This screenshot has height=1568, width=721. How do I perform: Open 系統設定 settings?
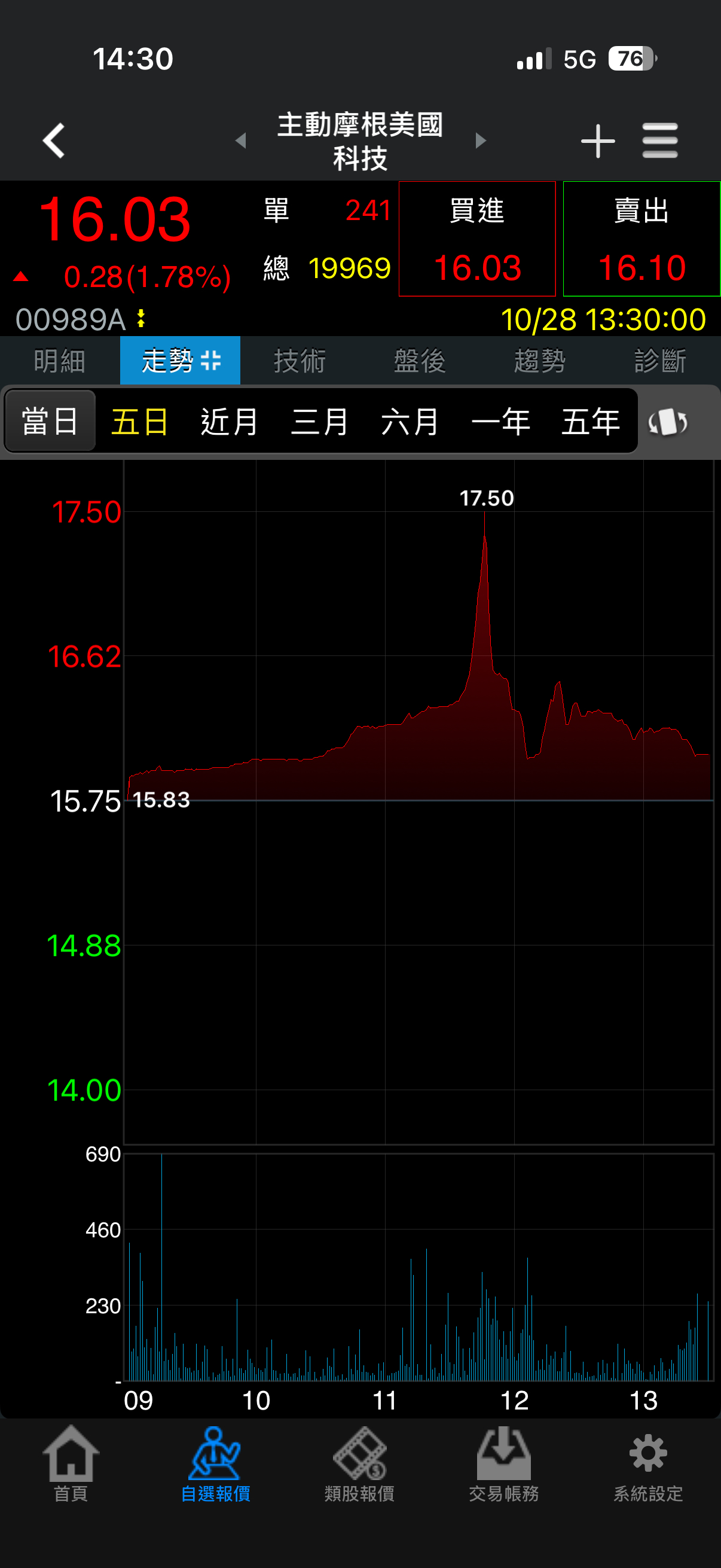(x=648, y=1463)
